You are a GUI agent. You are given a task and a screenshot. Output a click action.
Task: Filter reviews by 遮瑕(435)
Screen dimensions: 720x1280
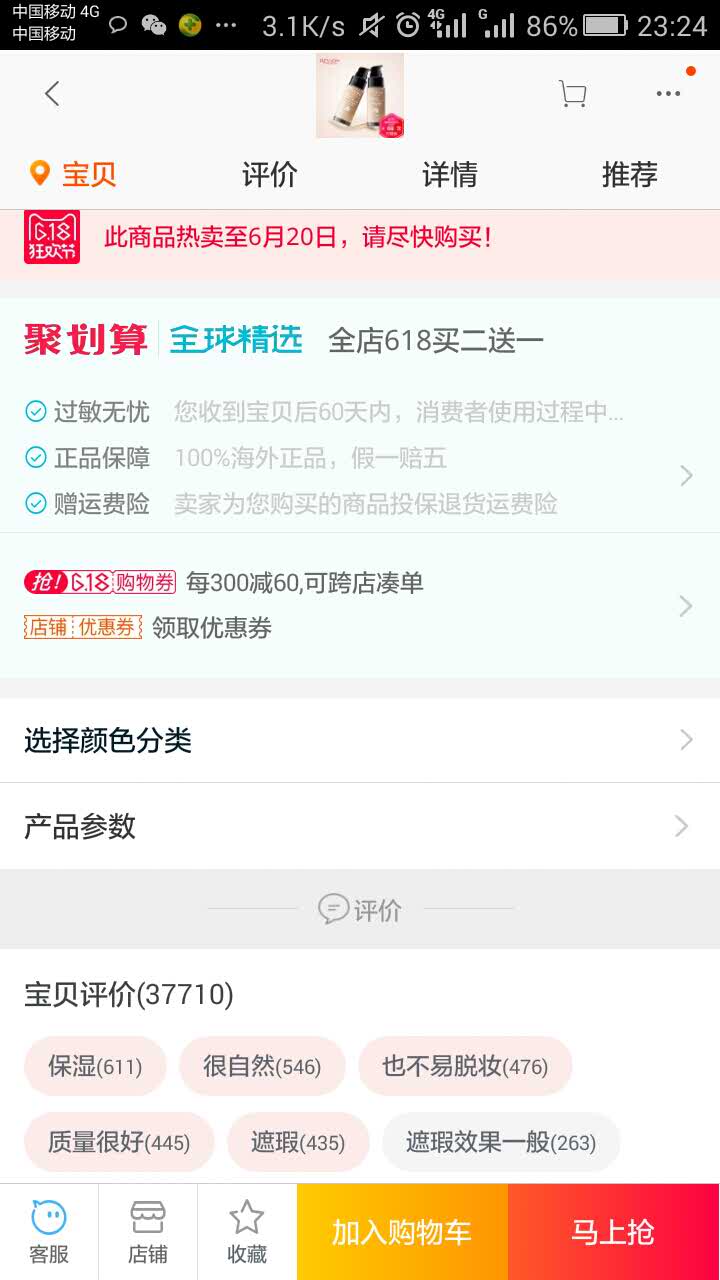click(298, 1142)
